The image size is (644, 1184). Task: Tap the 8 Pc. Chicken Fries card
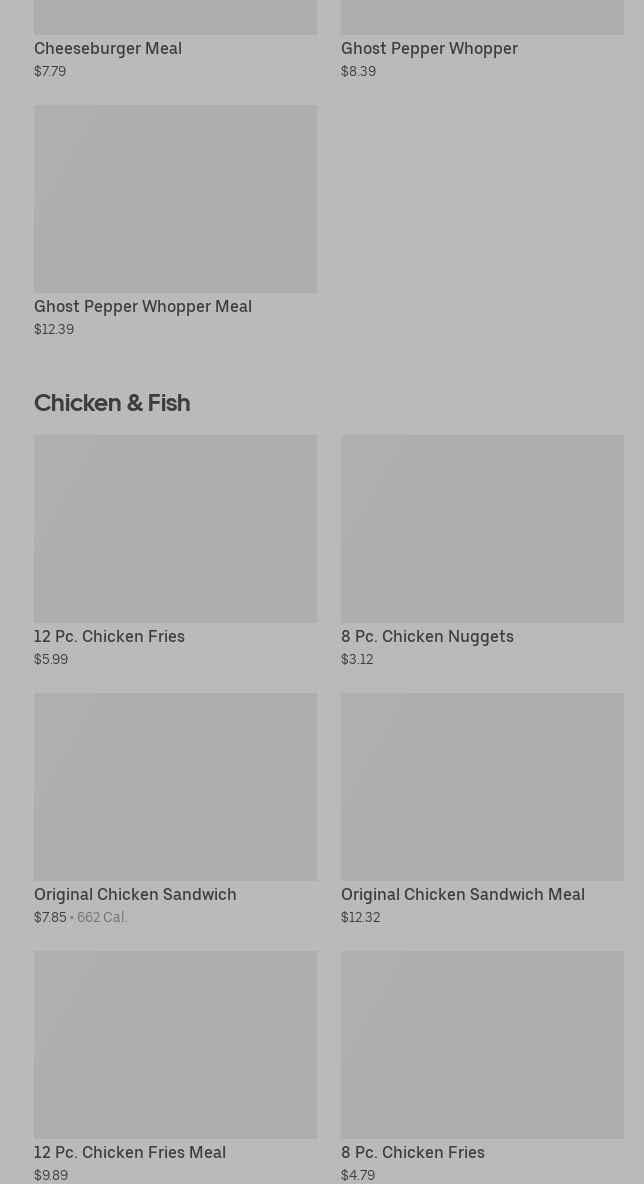point(482,1067)
